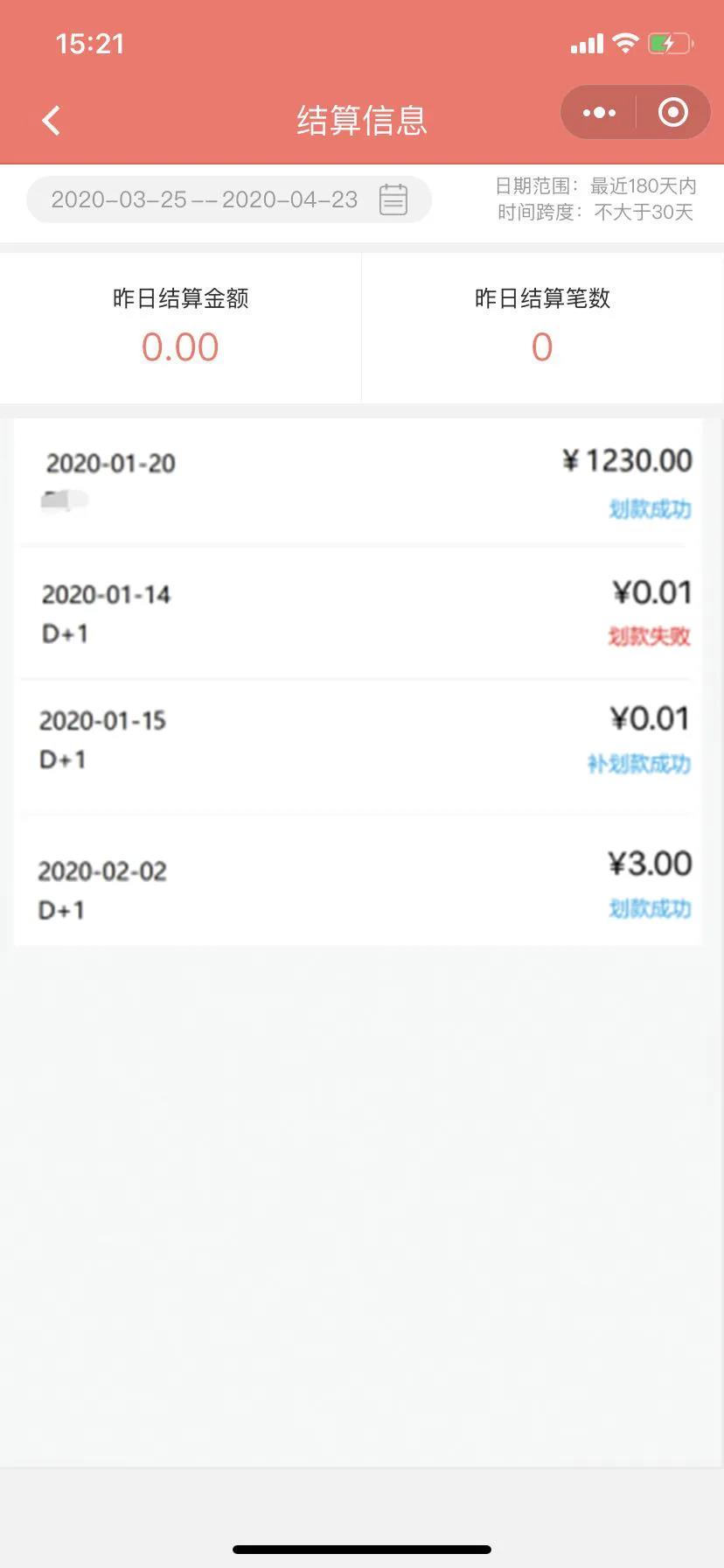
Task: Tap the 结算信息 page title
Action: (x=361, y=120)
